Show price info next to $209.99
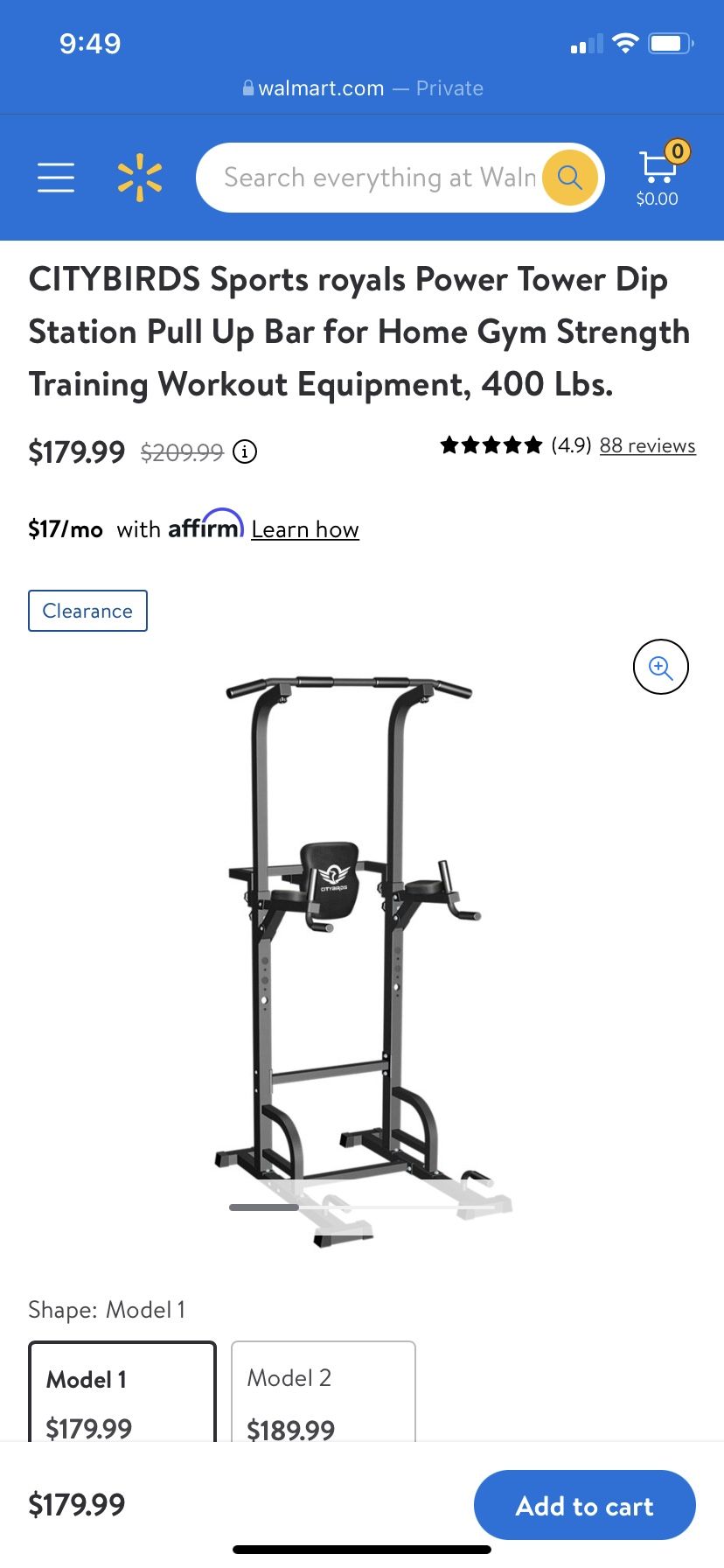 tap(245, 451)
